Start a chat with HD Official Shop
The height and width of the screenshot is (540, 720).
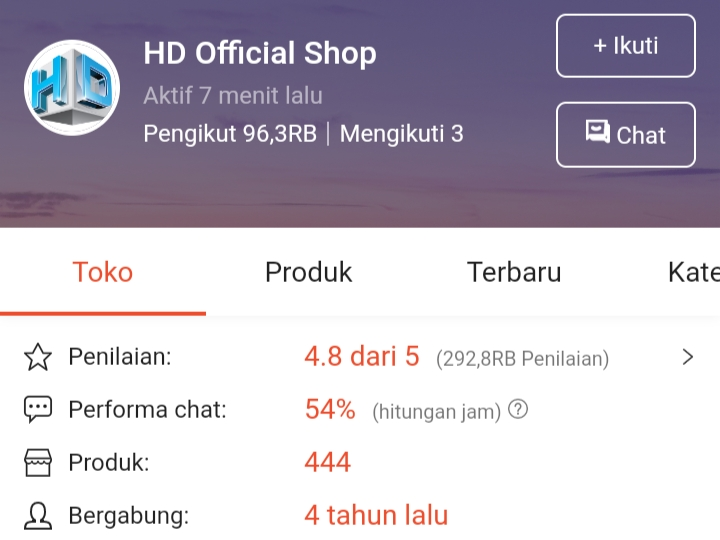tap(625, 135)
